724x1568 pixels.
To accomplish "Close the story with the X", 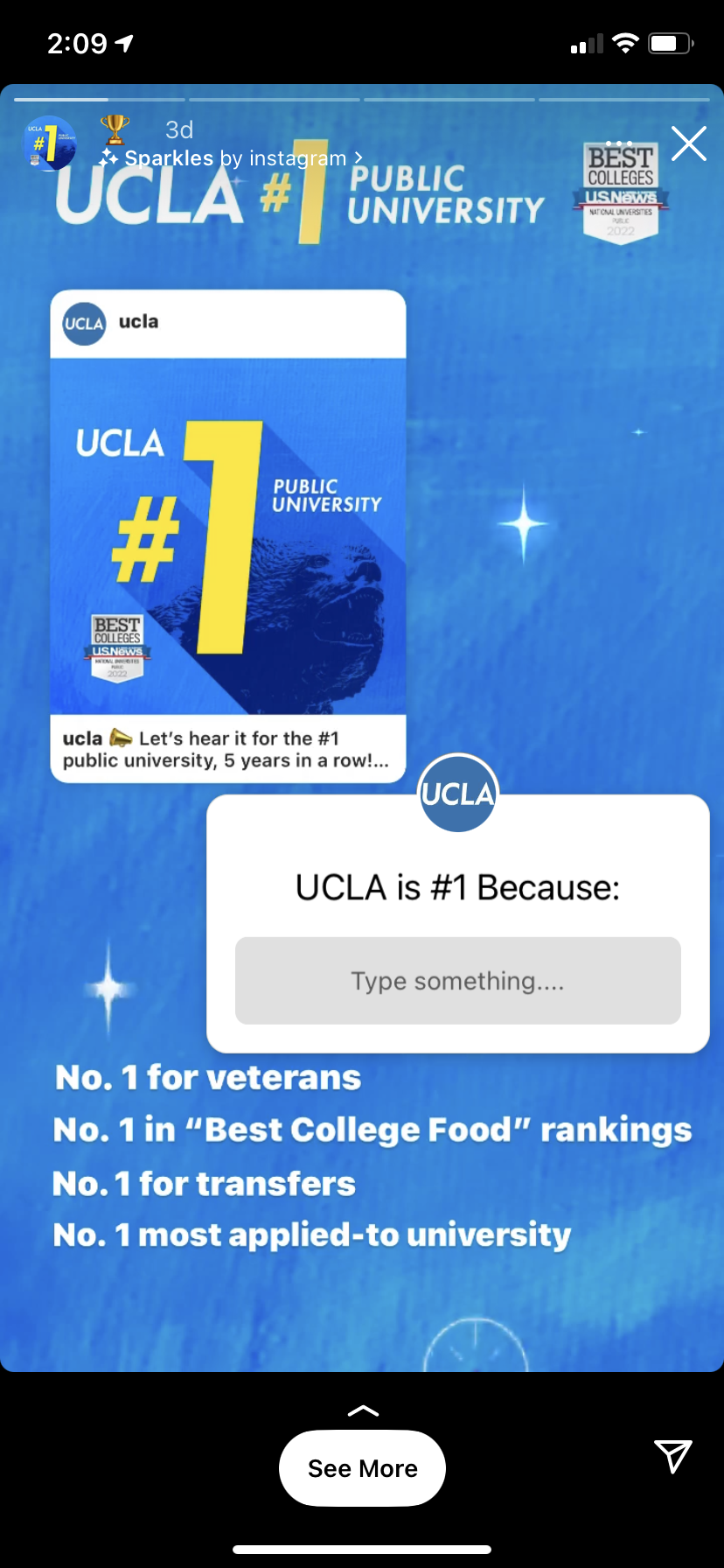I will (689, 143).
